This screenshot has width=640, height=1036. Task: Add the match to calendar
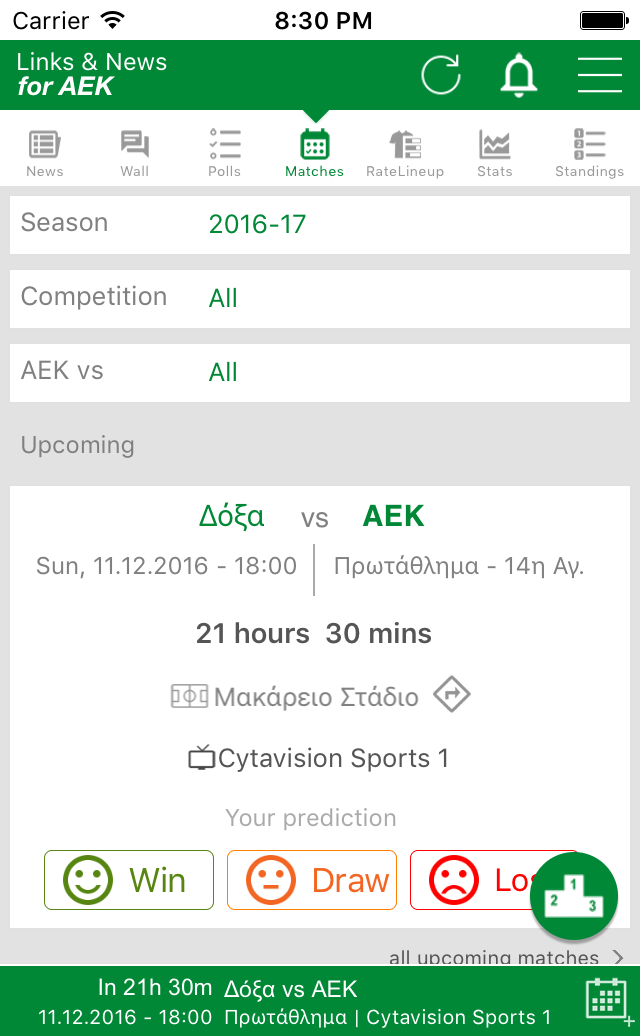pos(606,1000)
